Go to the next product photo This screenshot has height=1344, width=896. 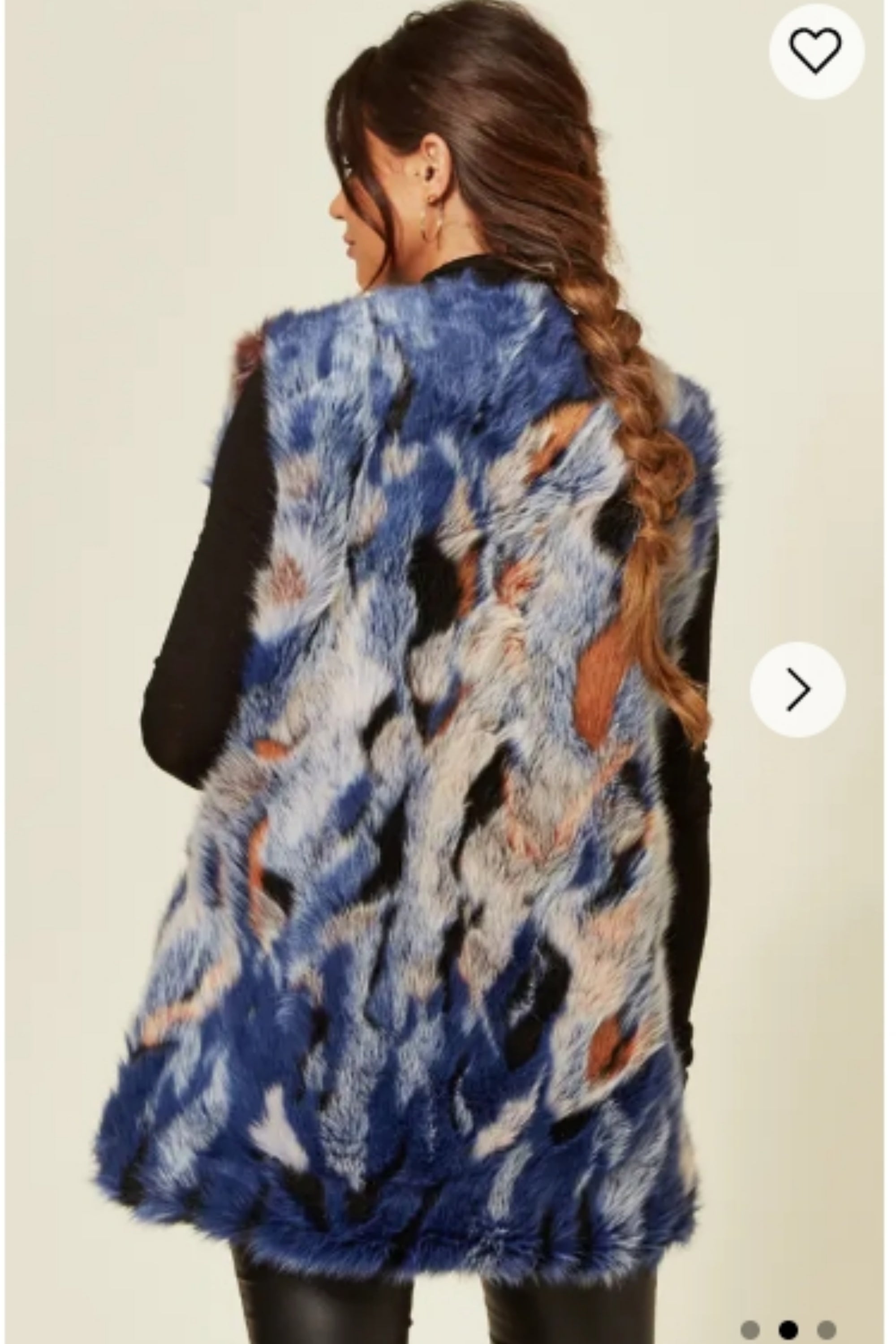pos(798,690)
